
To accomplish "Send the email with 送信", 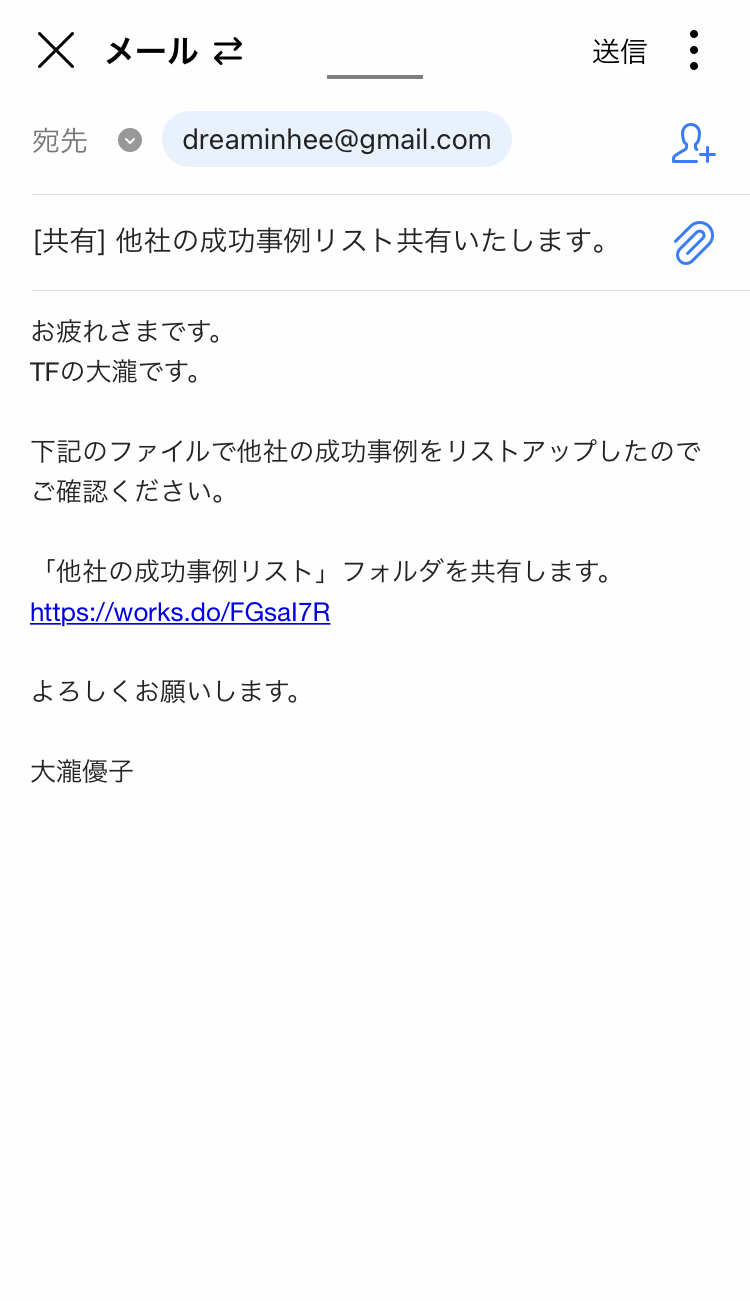I will 619,51.
